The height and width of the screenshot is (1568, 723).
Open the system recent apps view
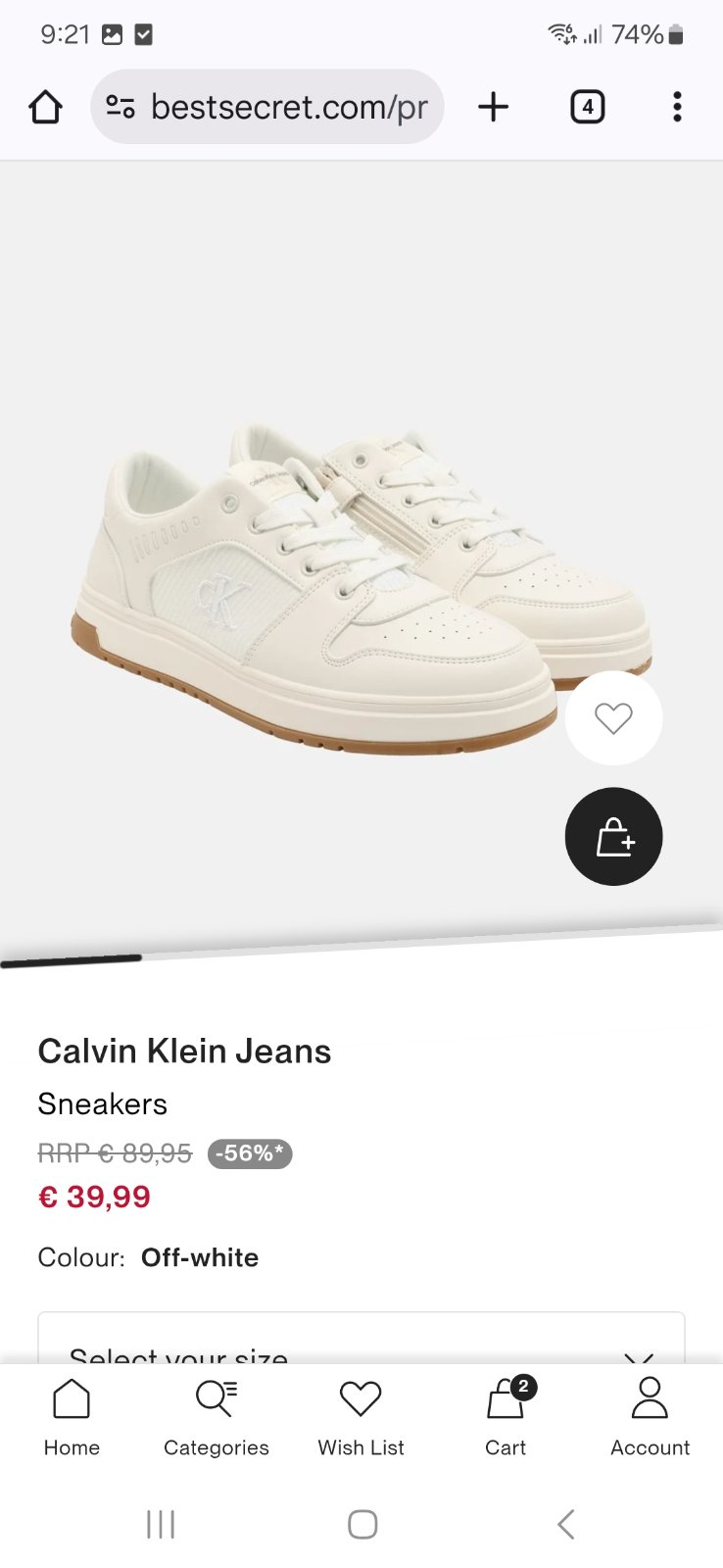pyautogui.click(x=160, y=1524)
